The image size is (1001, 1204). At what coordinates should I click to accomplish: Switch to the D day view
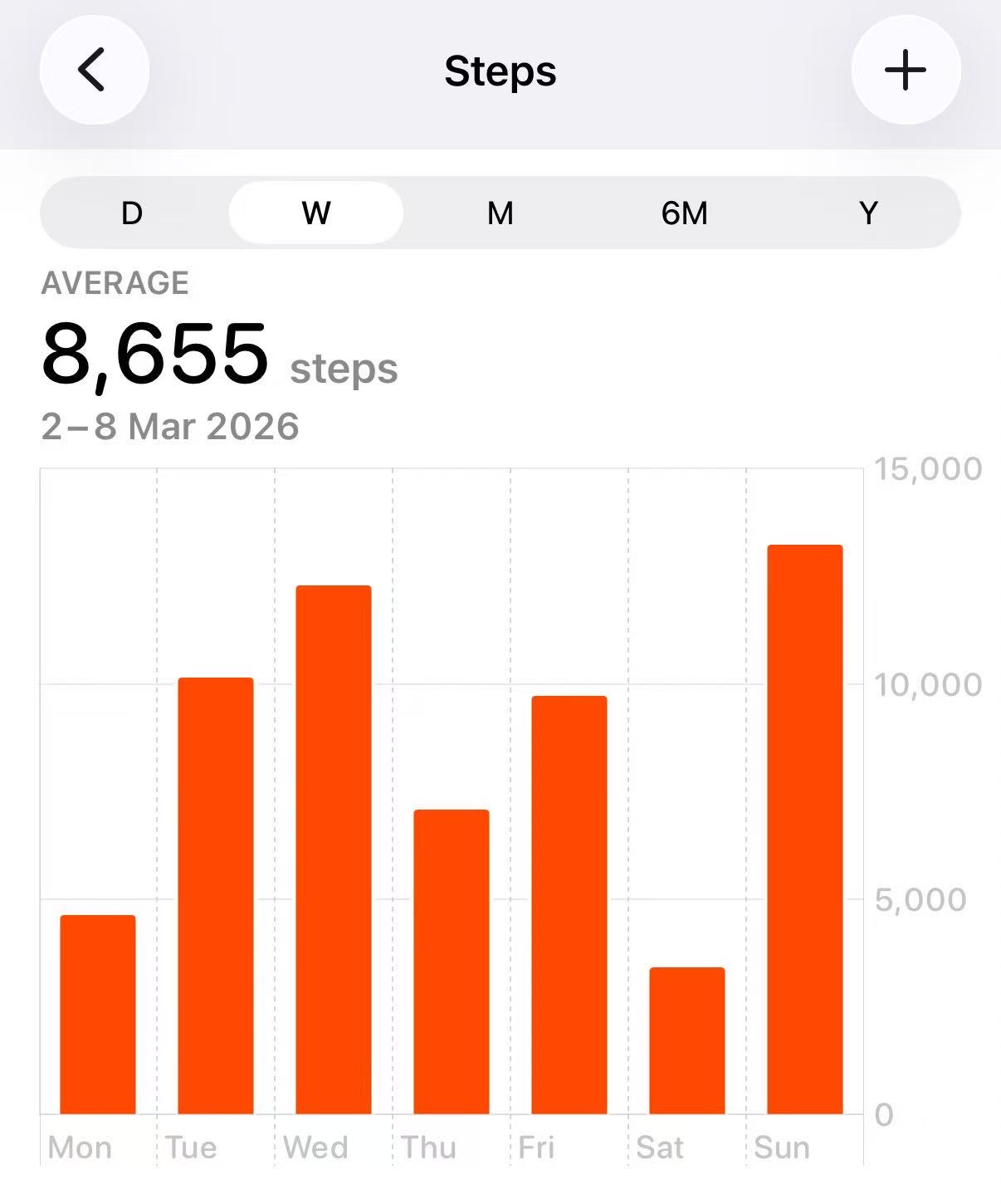132,213
